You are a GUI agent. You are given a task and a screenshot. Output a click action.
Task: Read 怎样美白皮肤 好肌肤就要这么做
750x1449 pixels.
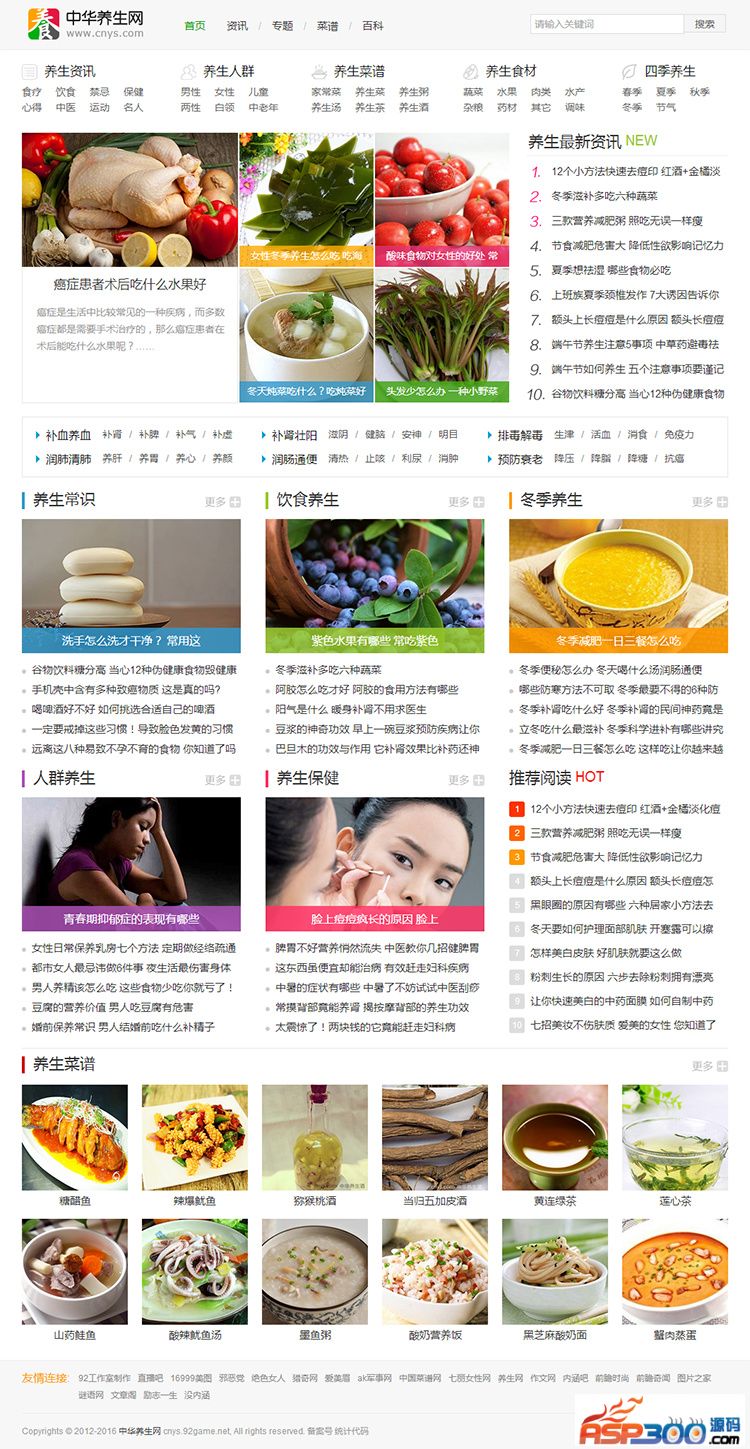[x=606, y=953]
